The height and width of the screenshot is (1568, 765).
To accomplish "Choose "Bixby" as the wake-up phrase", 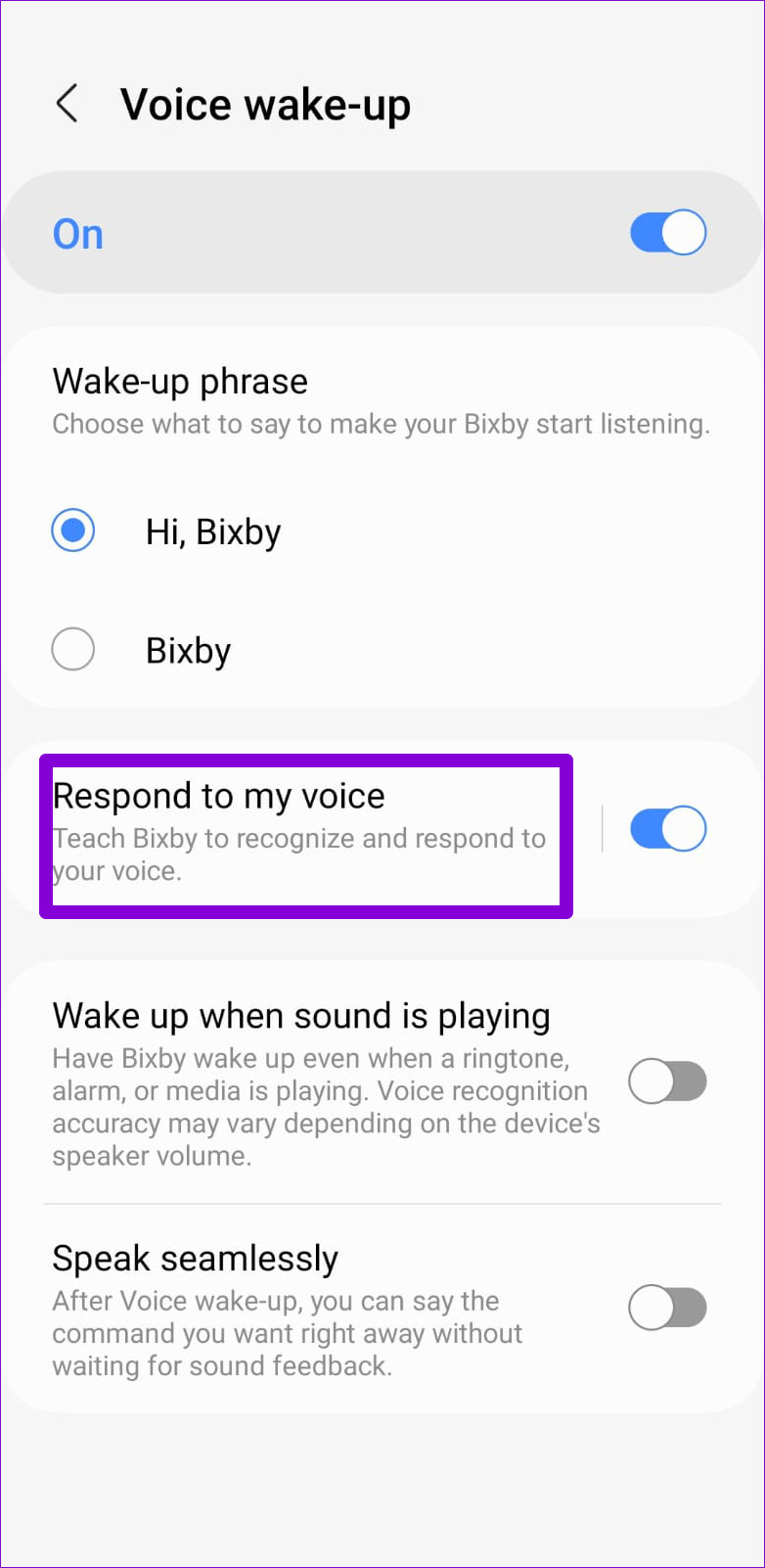I will point(73,649).
